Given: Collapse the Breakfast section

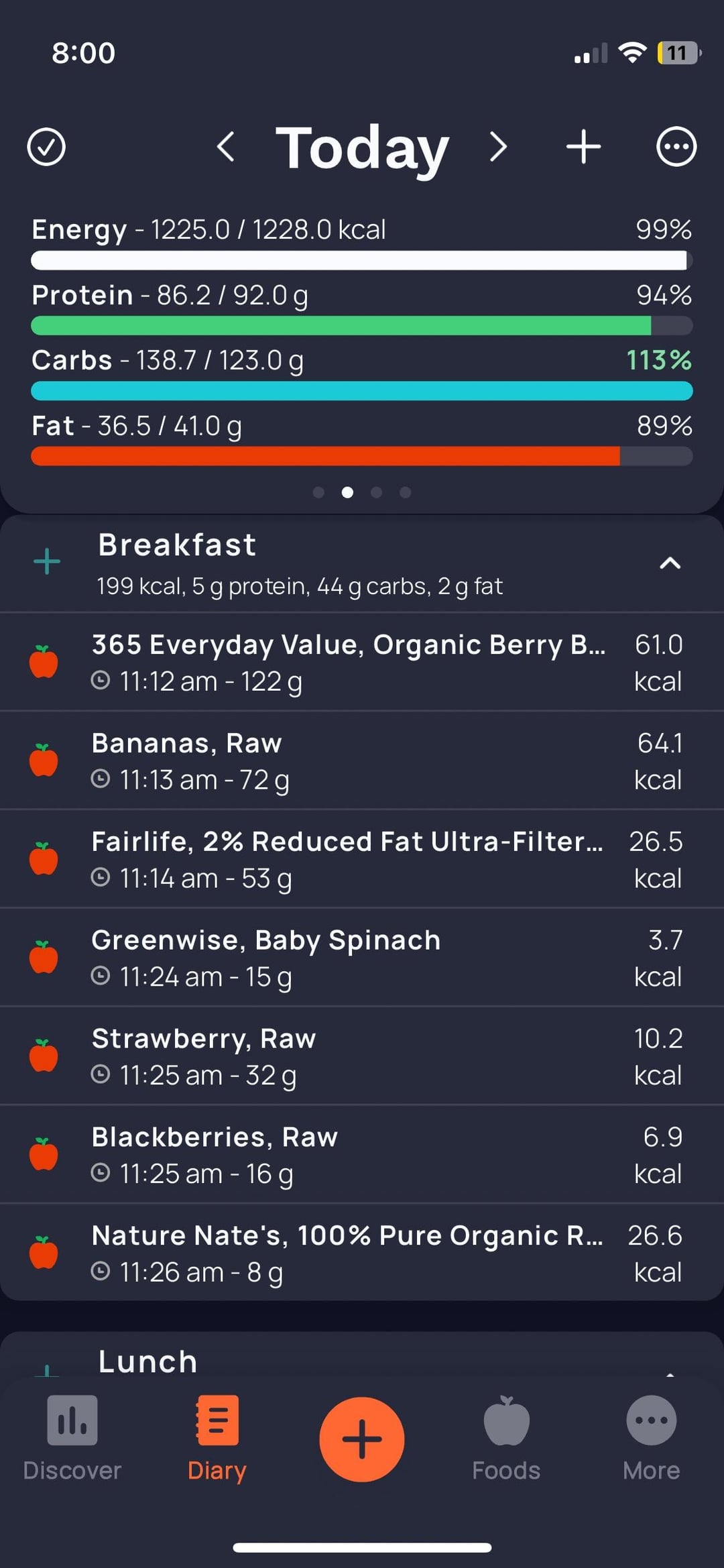Looking at the screenshot, I should coord(670,563).
